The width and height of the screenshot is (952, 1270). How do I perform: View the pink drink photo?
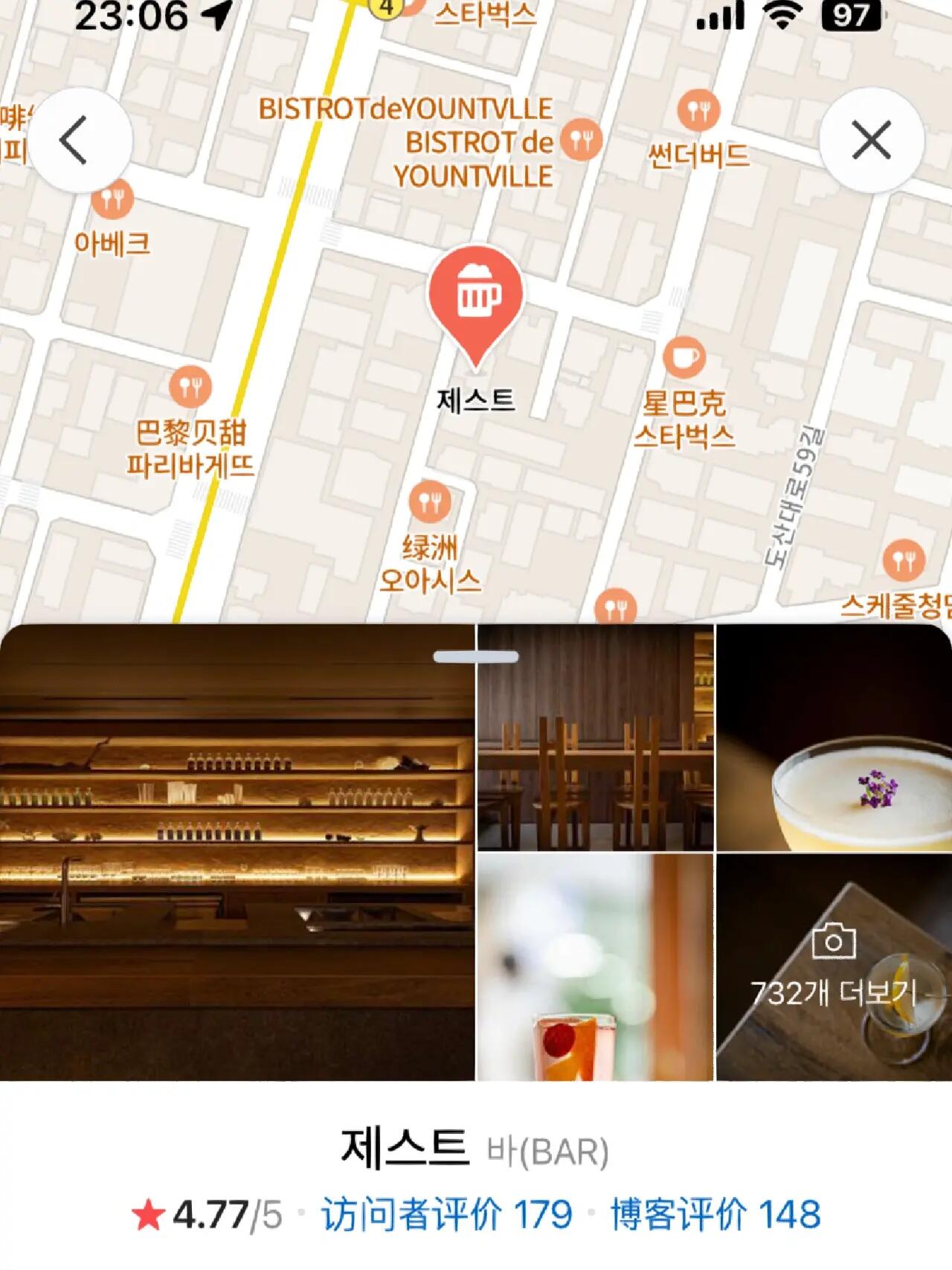coord(595,967)
